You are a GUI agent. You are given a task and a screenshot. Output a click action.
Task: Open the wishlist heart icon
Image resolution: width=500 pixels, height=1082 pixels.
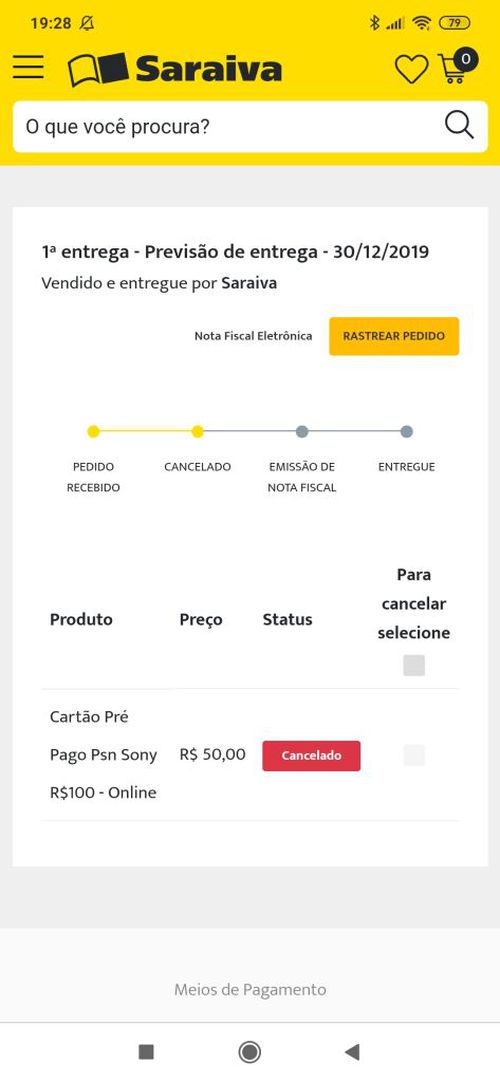tap(411, 69)
